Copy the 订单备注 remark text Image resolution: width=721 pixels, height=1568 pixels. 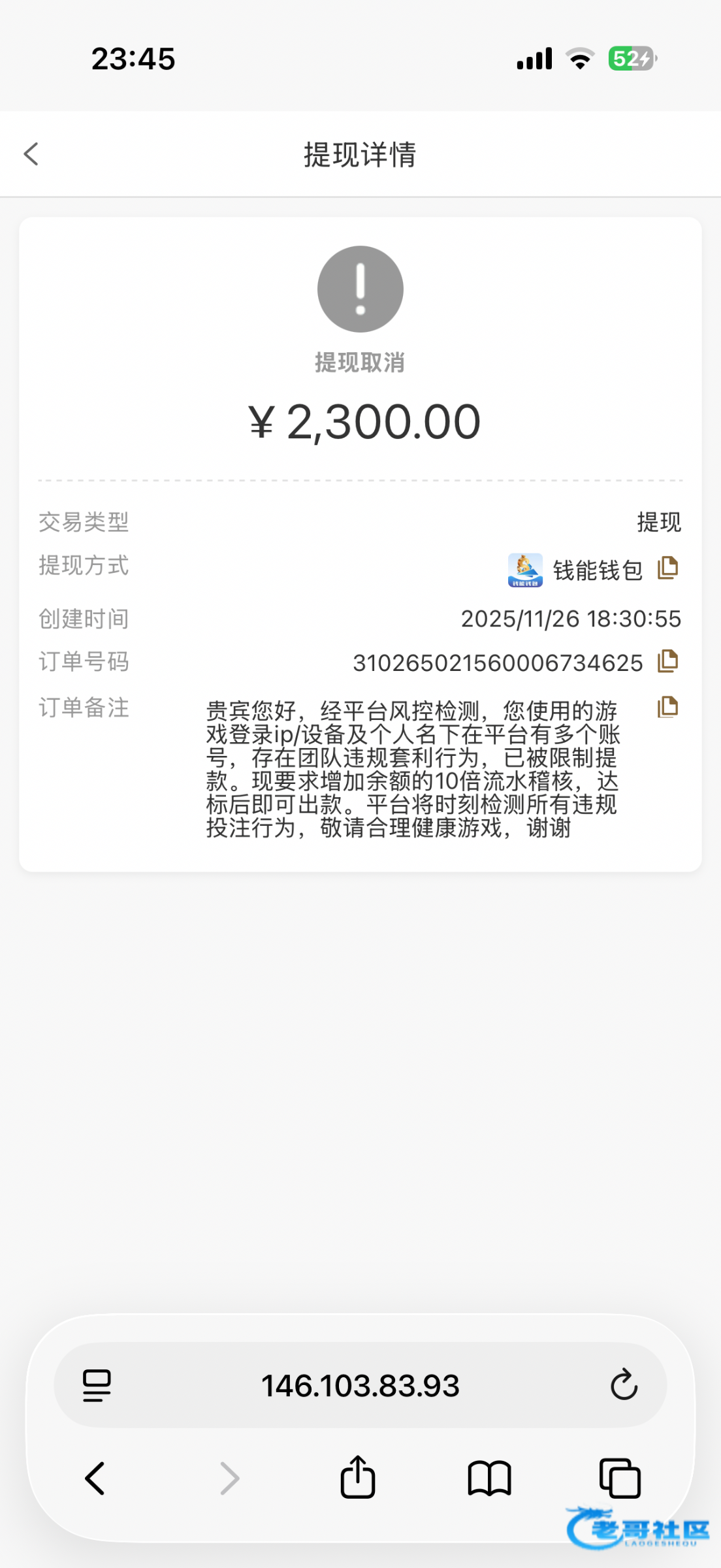(x=667, y=707)
